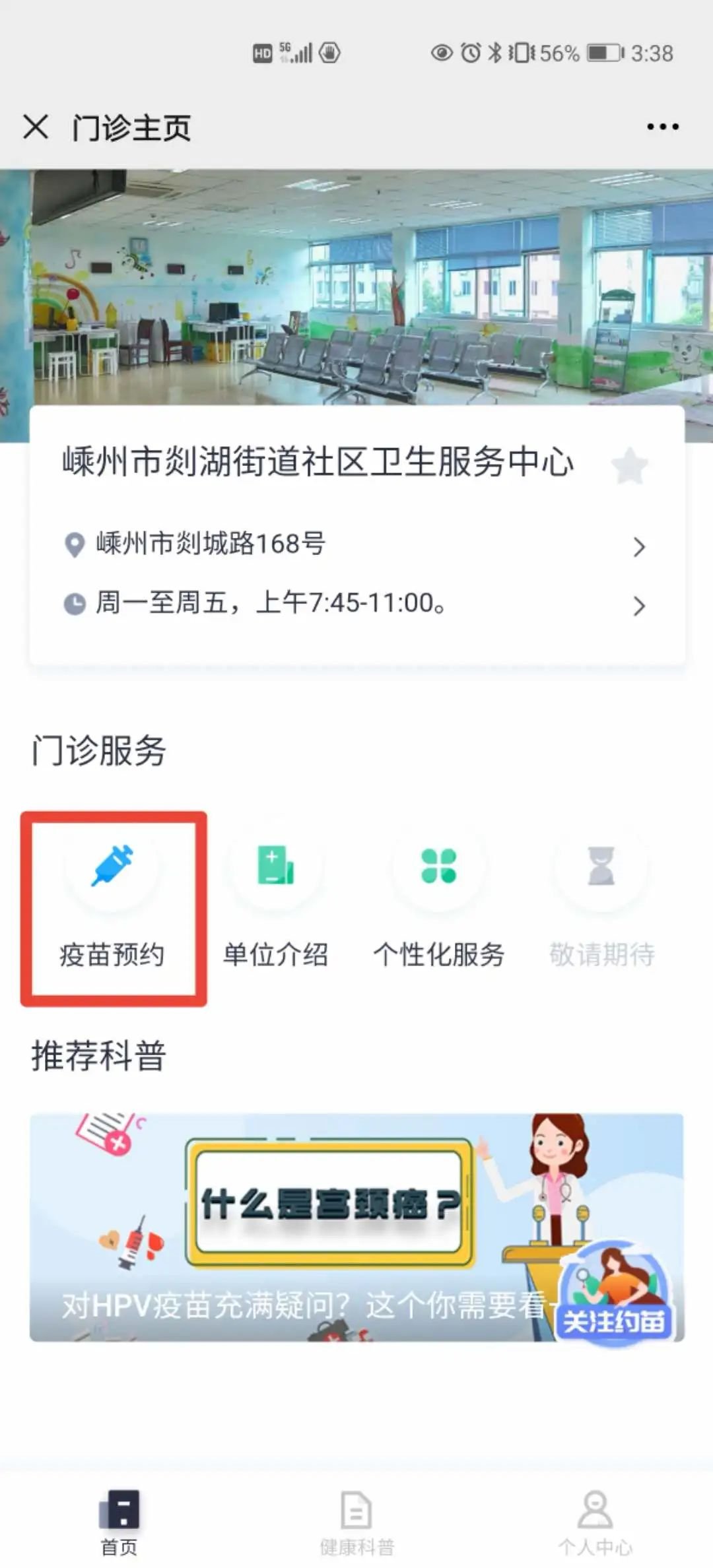This screenshot has height=1568, width=713.
Task: Go to the 个人中心 tab
Action: pos(595,1519)
